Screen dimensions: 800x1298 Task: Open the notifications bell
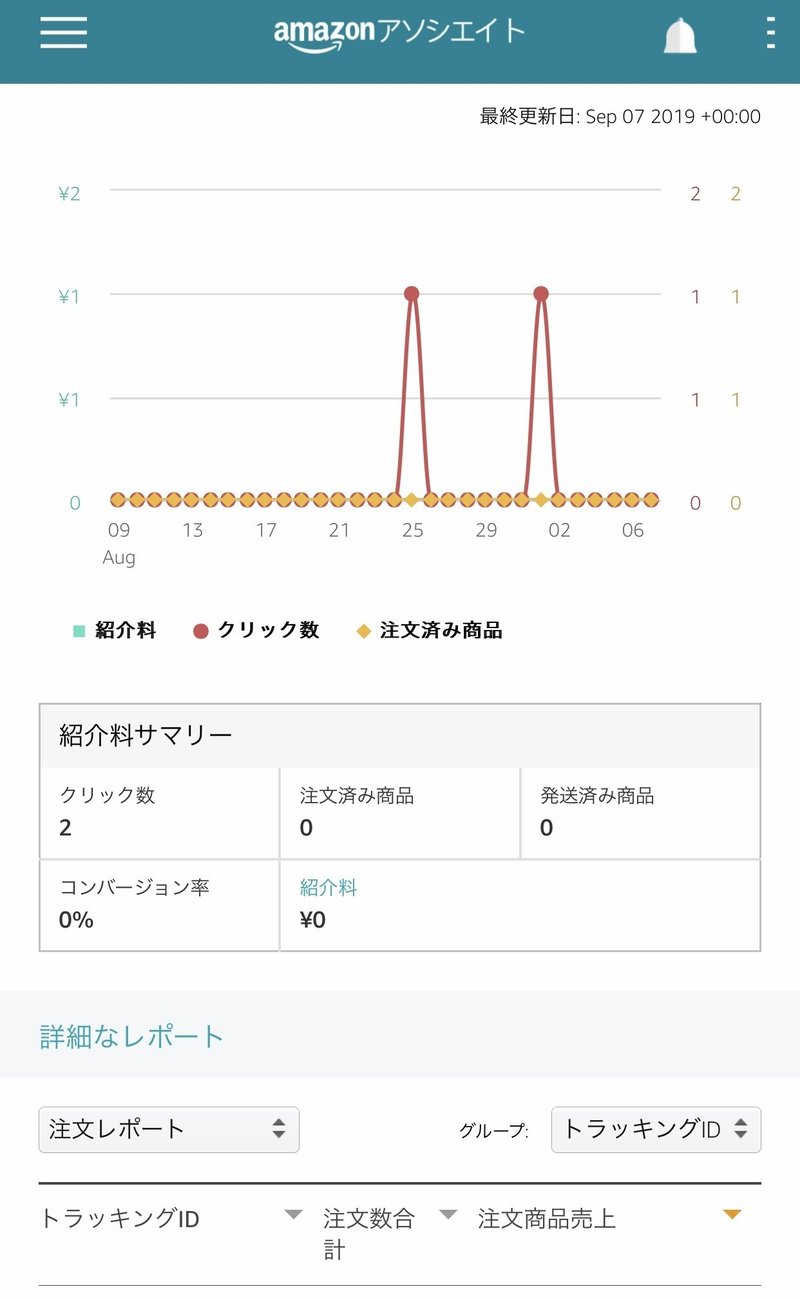pyautogui.click(x=680, y=36)
